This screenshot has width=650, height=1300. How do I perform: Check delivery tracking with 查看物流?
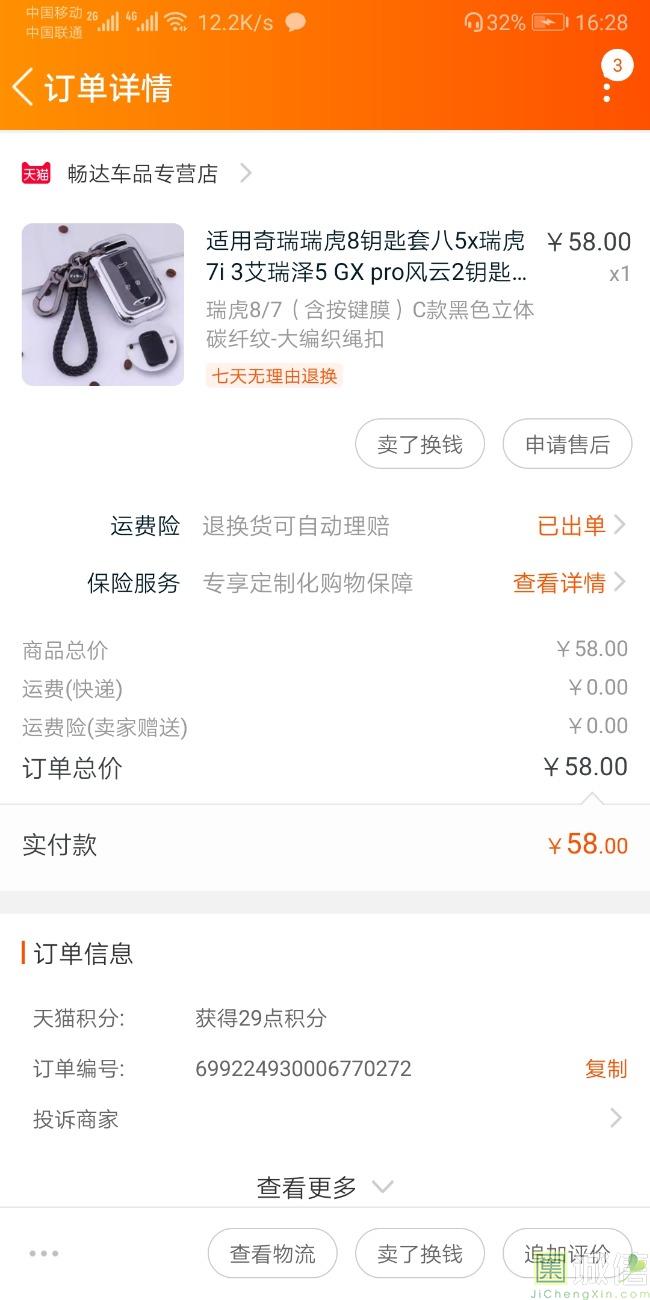coord(272,1254)
